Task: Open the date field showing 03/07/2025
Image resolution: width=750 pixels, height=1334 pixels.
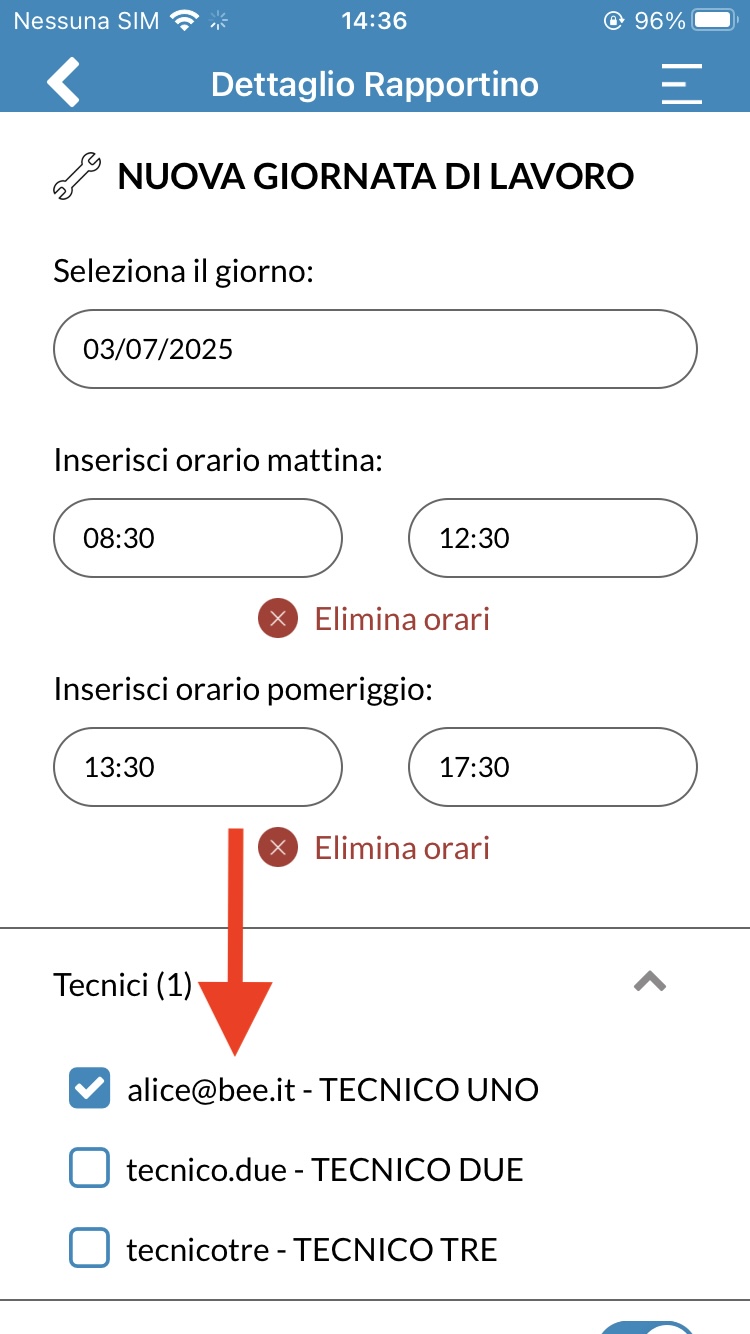Action: click(x=375, y=349)
